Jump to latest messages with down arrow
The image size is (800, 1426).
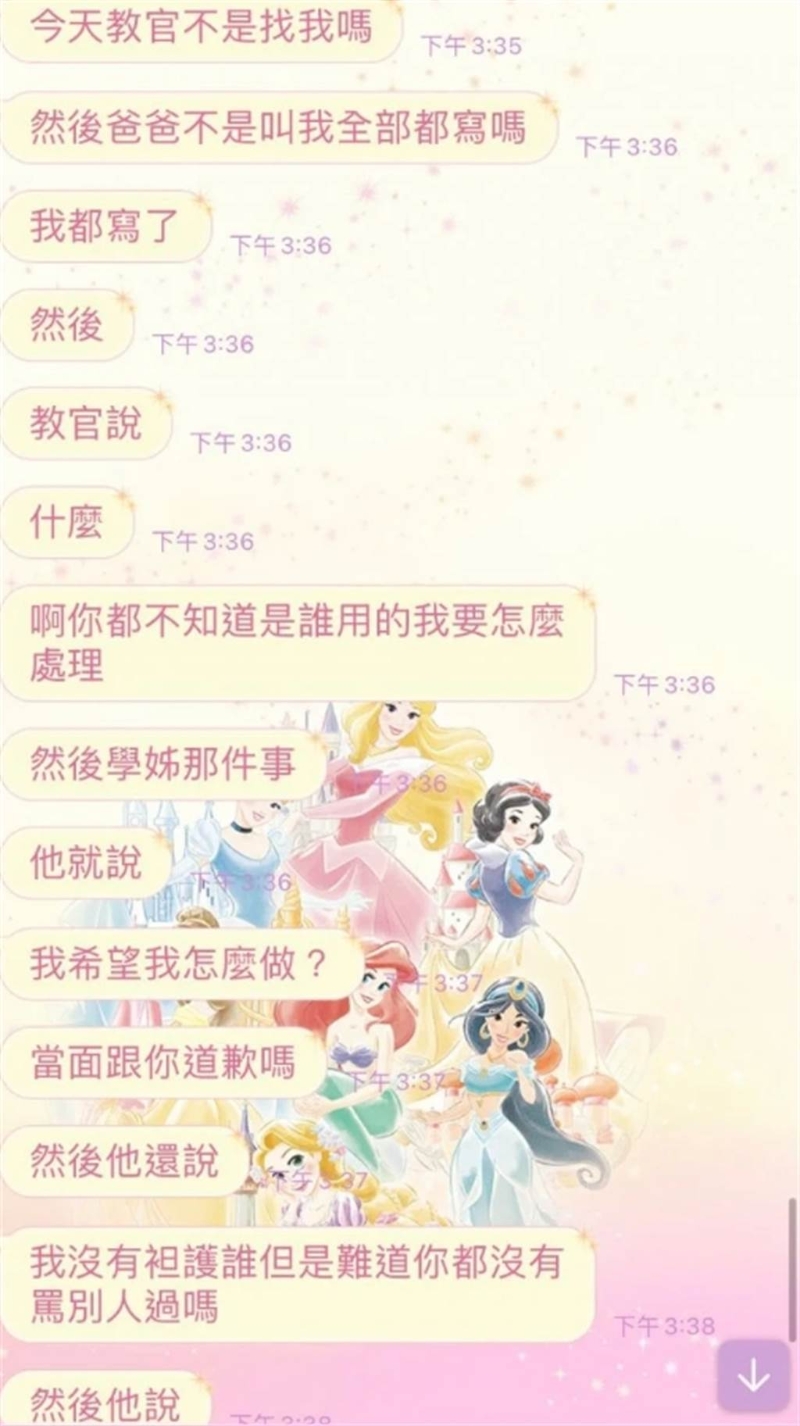pyautogui.click(x=753, y=1376)
